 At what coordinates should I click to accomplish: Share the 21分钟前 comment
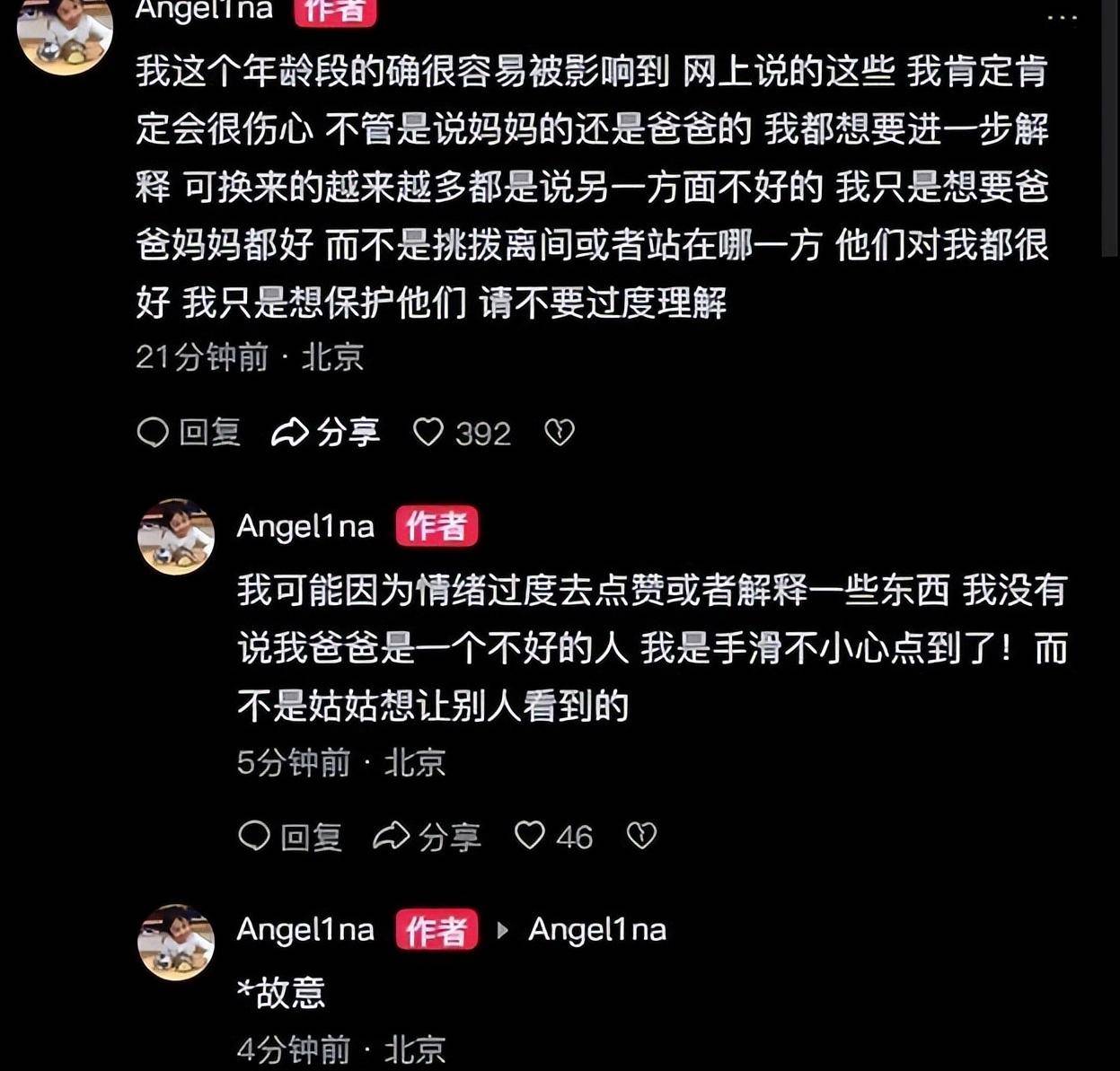[325, 433]
